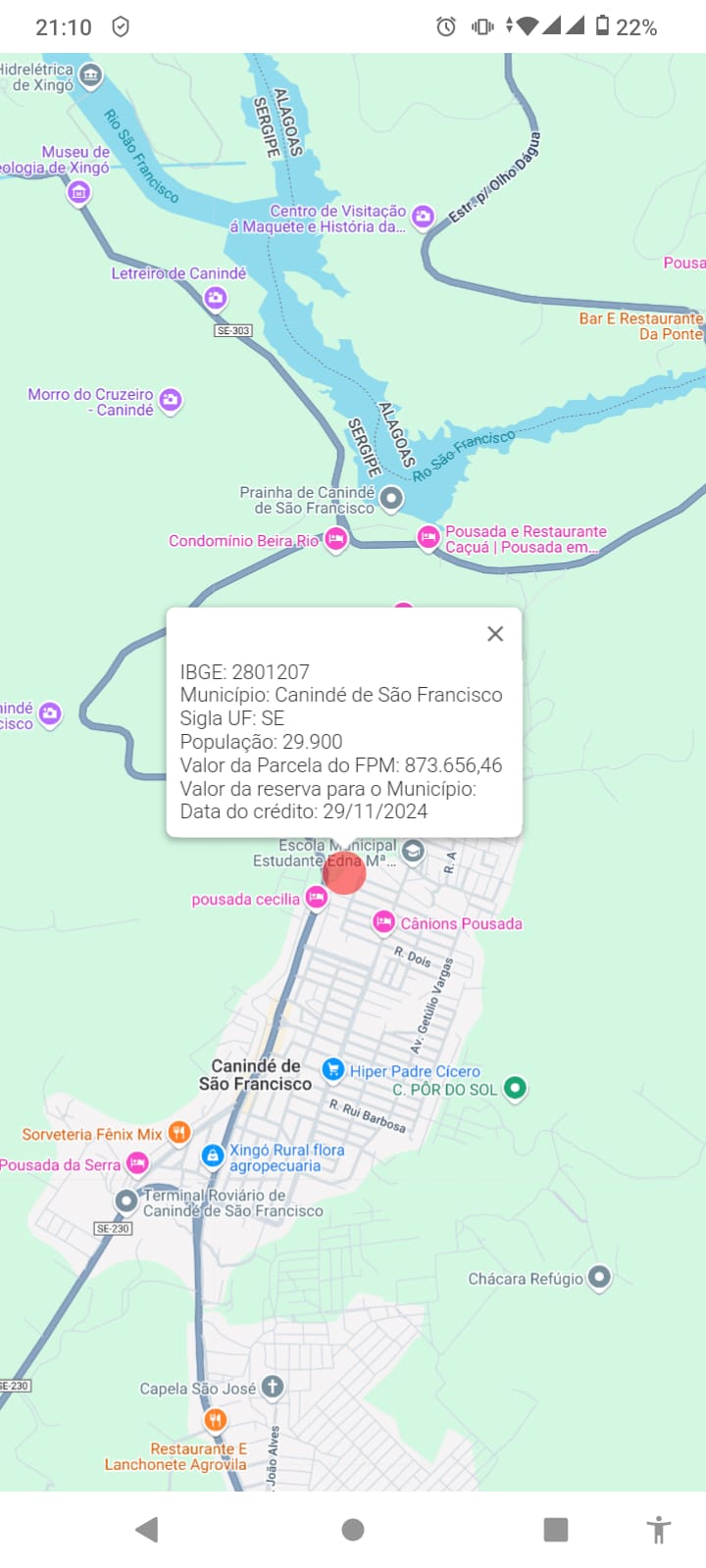Open the Centro de Visitação marker
Screen dimensions: 706x1568
pos(423,218)
